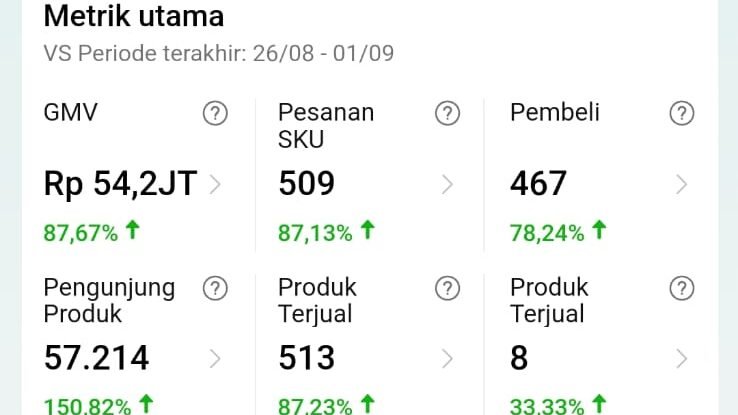Viewport: 738px width, 415px height.
Task: View info for Pengunjung Produk metric
Action: pyautogui.click(x=215, y=289)
